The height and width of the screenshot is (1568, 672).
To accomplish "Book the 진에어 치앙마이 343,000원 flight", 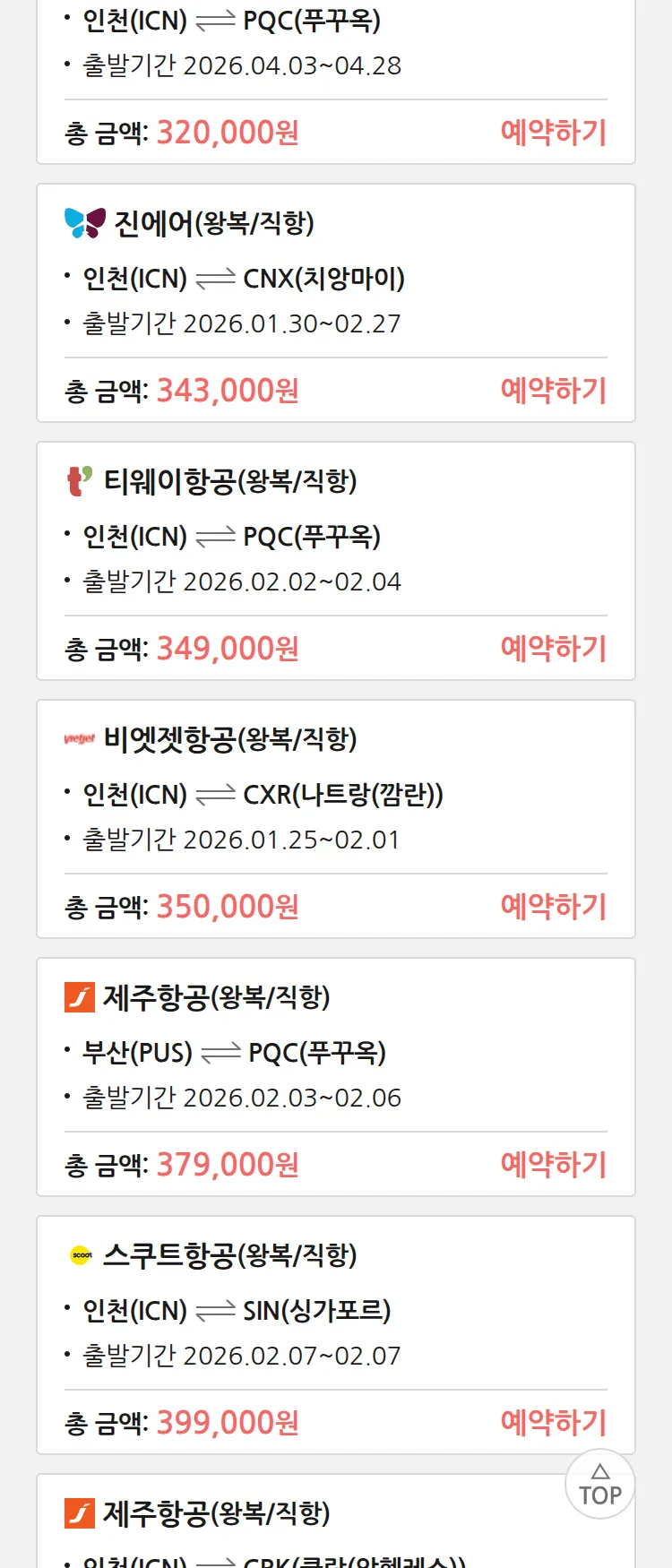I will click(x=553, y=391).
